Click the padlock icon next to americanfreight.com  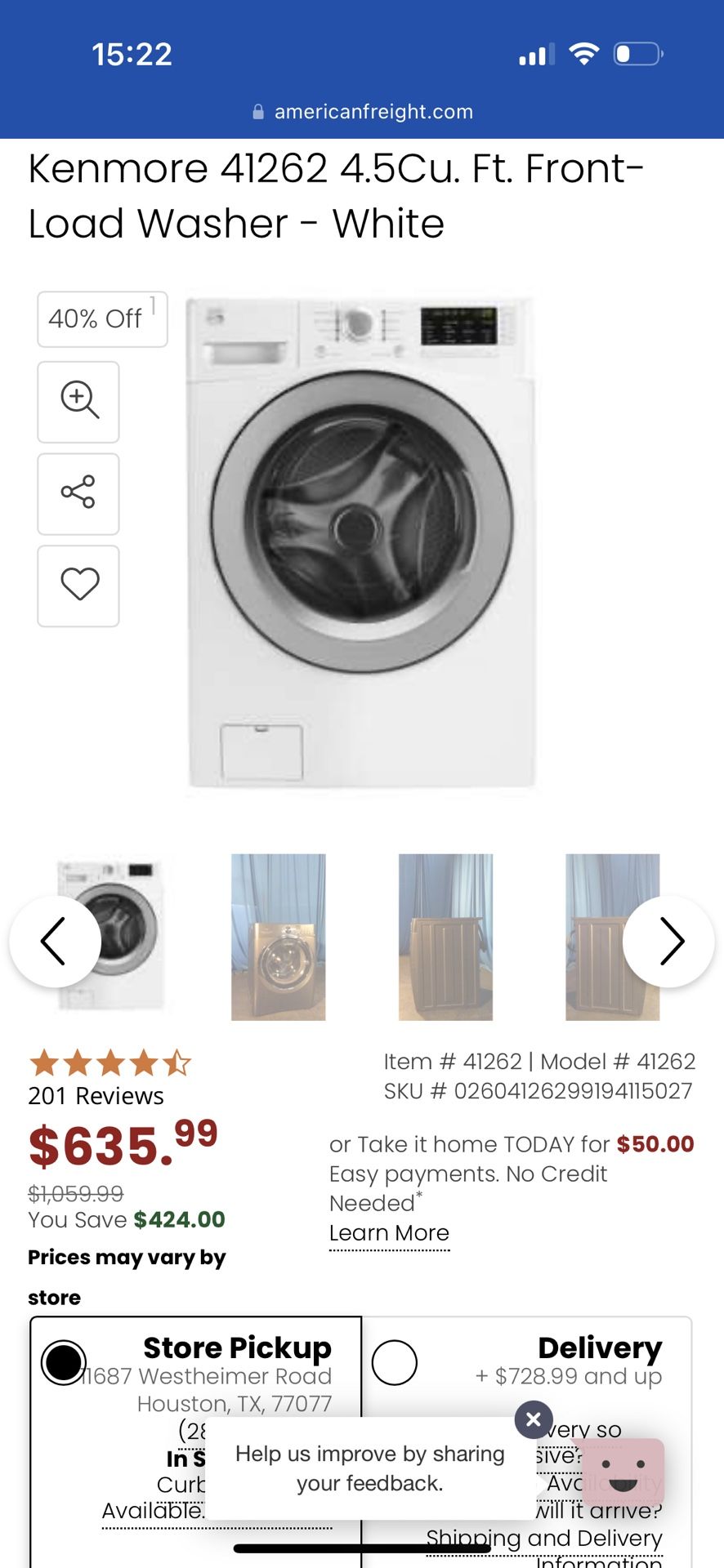coord(258,111)
